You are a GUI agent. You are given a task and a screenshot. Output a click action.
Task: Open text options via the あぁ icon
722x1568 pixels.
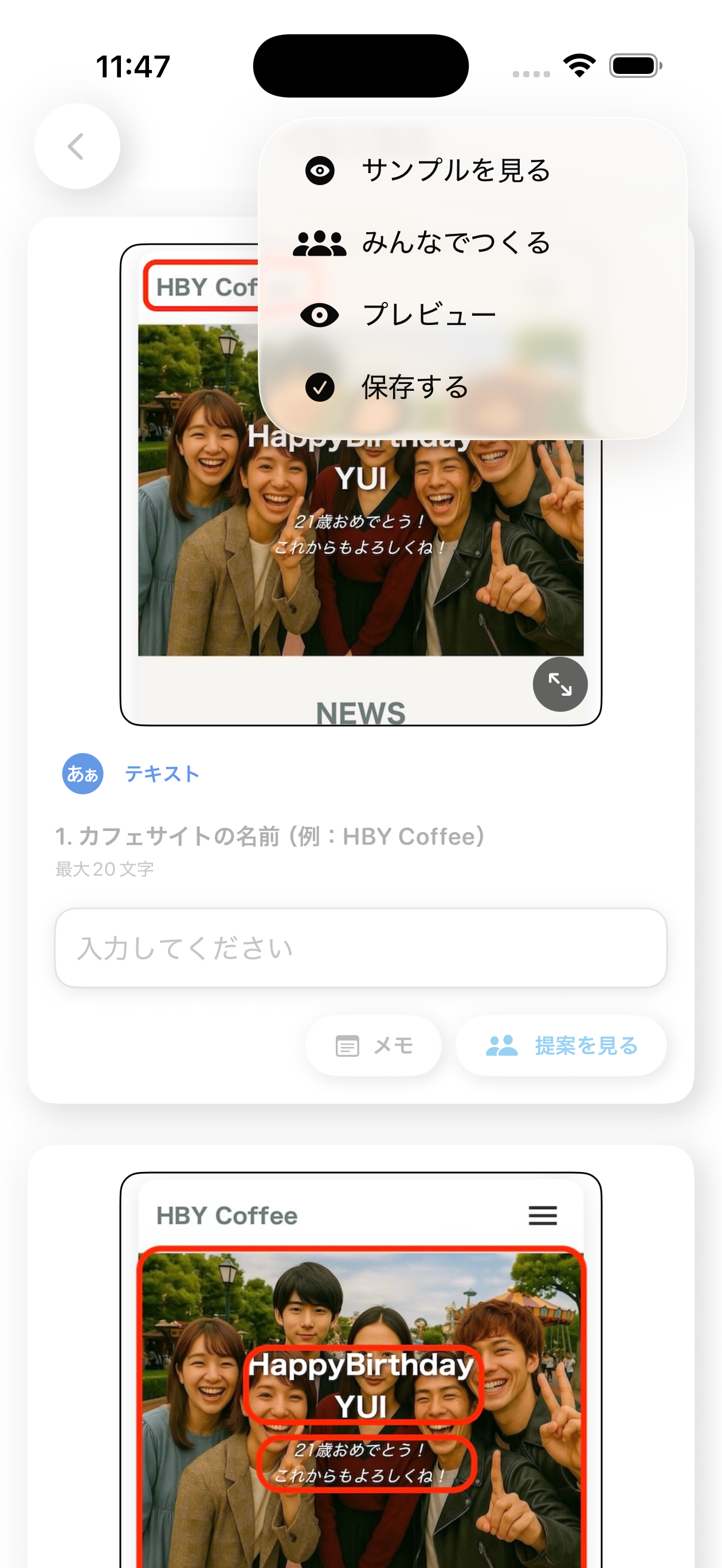pyautogui.click(x=81, y=773)
